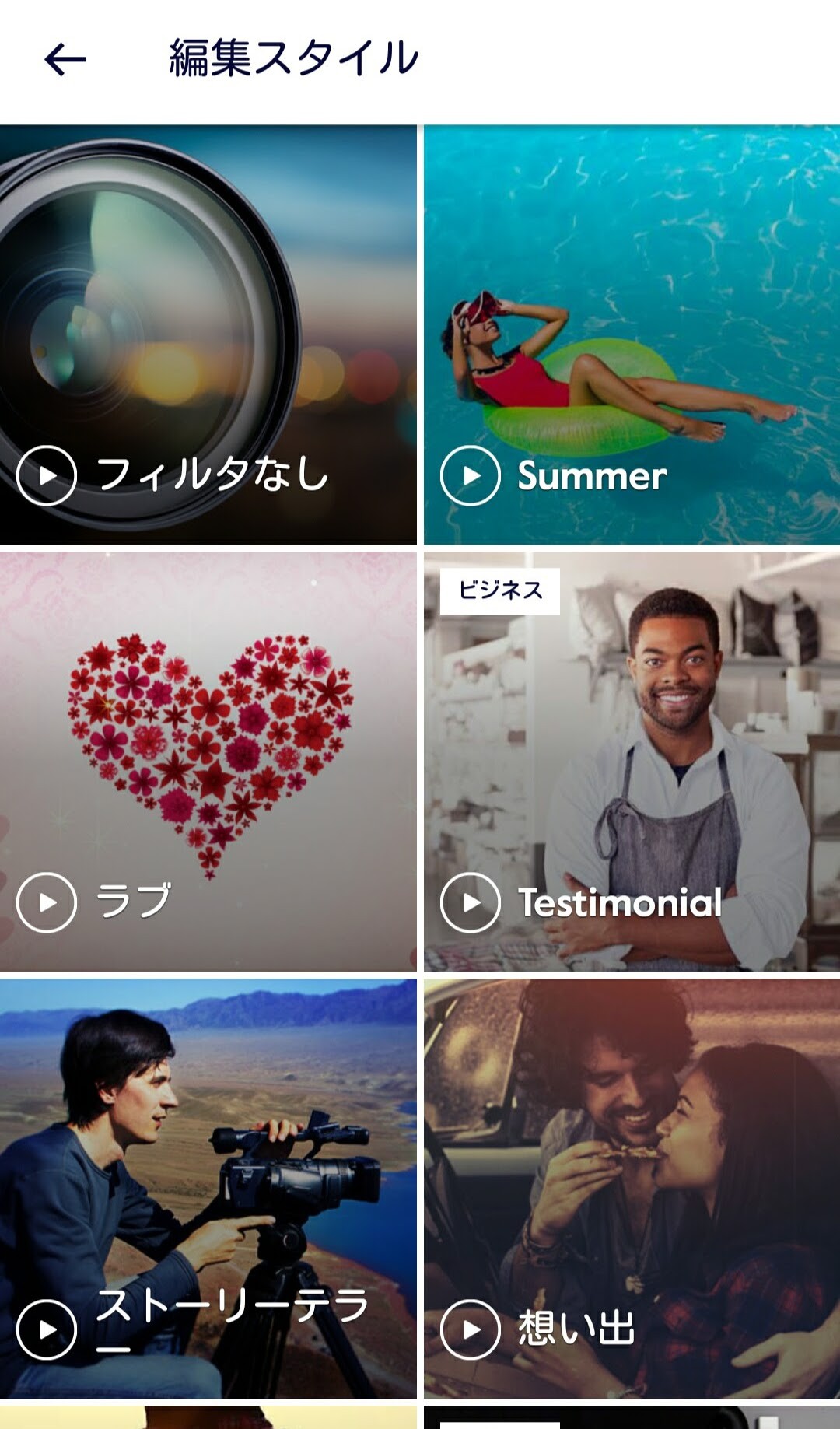Go back using the top arrow

[65, 59]
